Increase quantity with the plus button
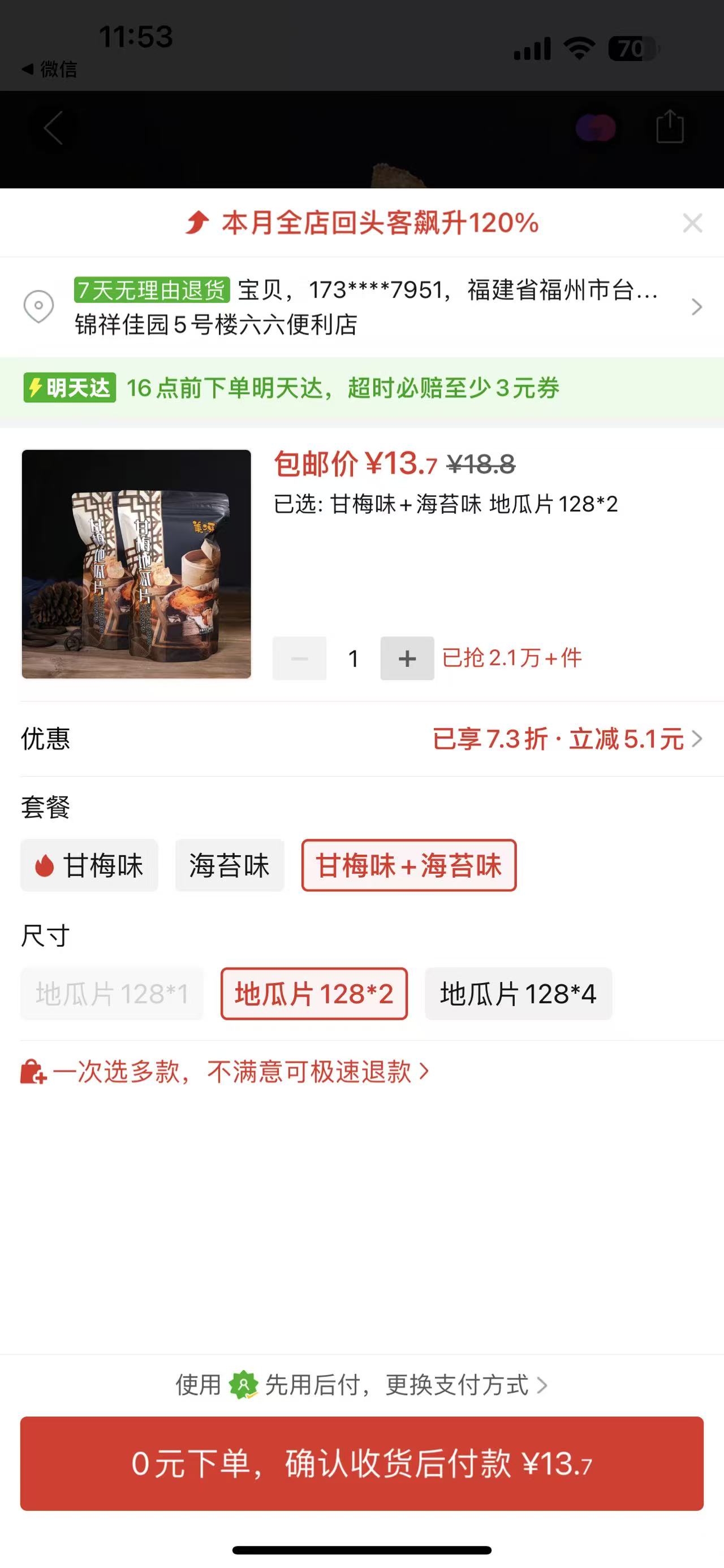This screenshot has width=724, height=1568. [x=407, y=658]
